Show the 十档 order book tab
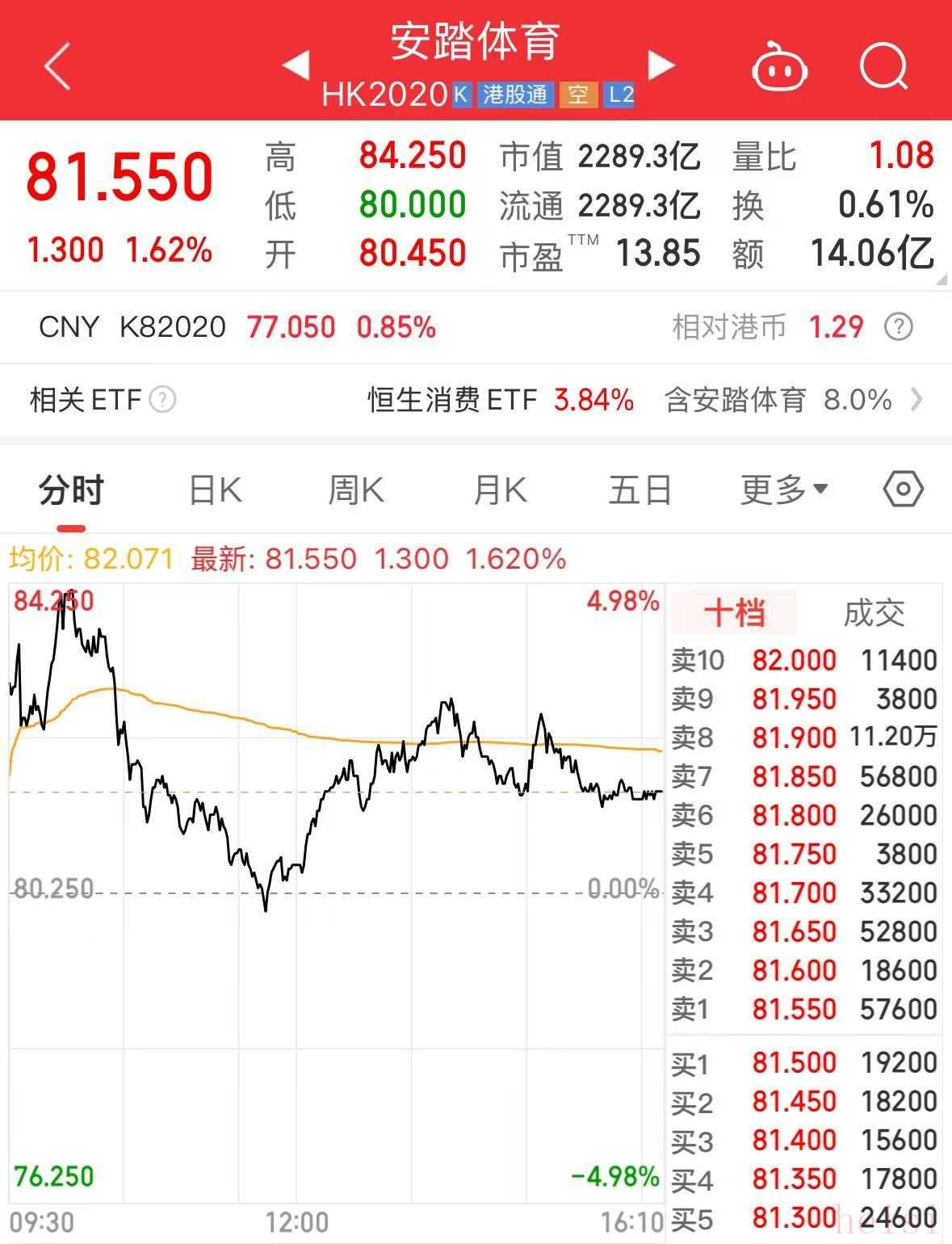952x1244 pixels. pyautogui.click(x=734, y=613)
